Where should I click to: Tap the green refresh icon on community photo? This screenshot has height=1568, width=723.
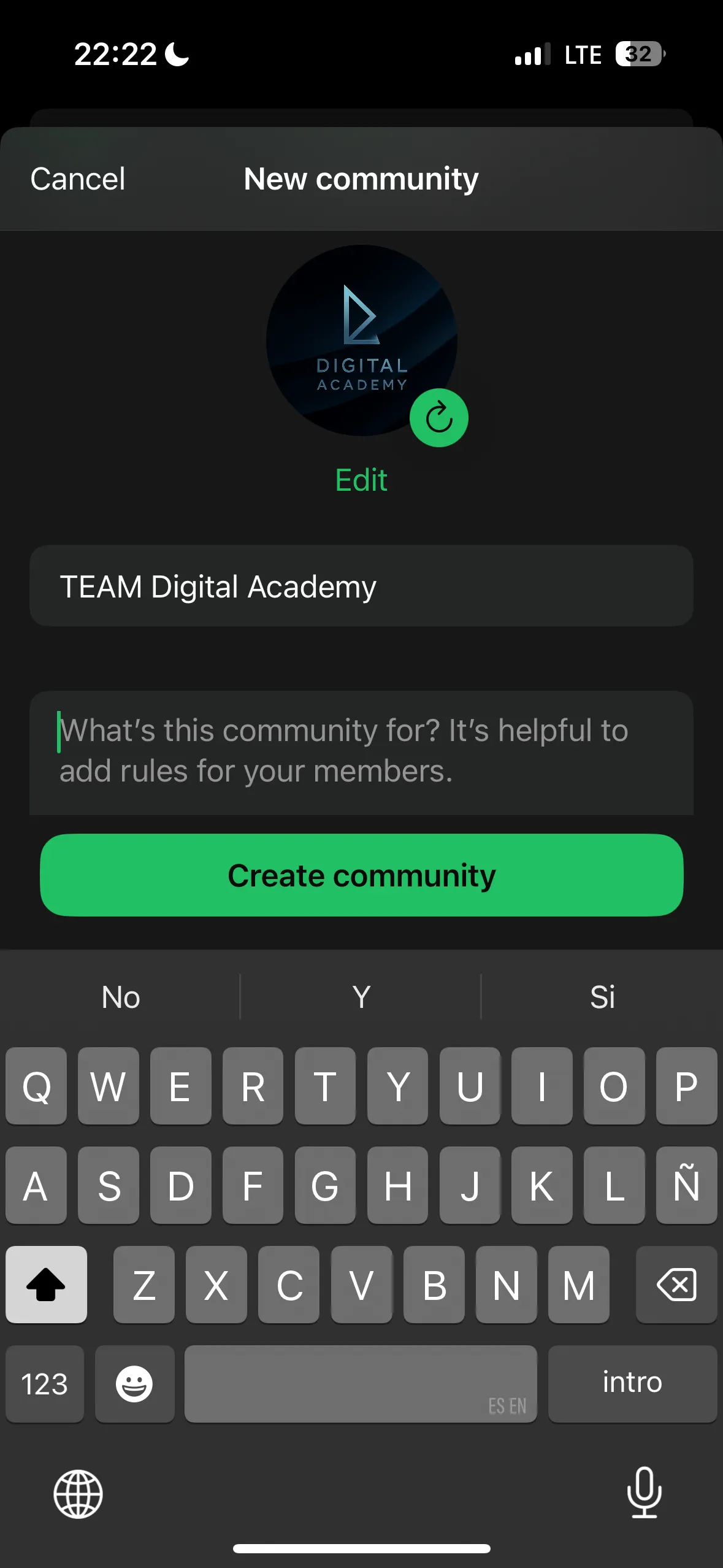439,418
